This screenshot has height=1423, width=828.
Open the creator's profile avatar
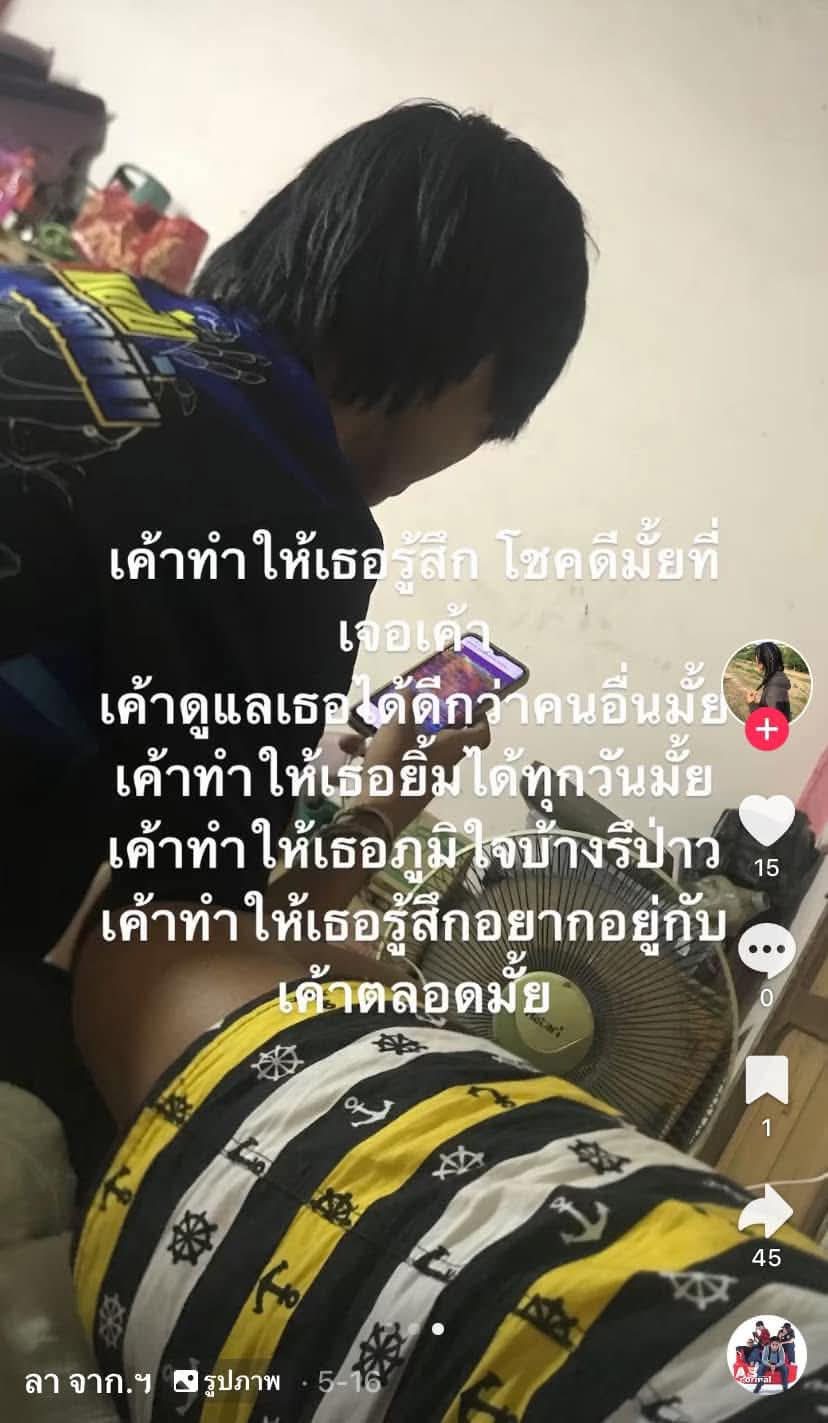(x=766, y=683)
